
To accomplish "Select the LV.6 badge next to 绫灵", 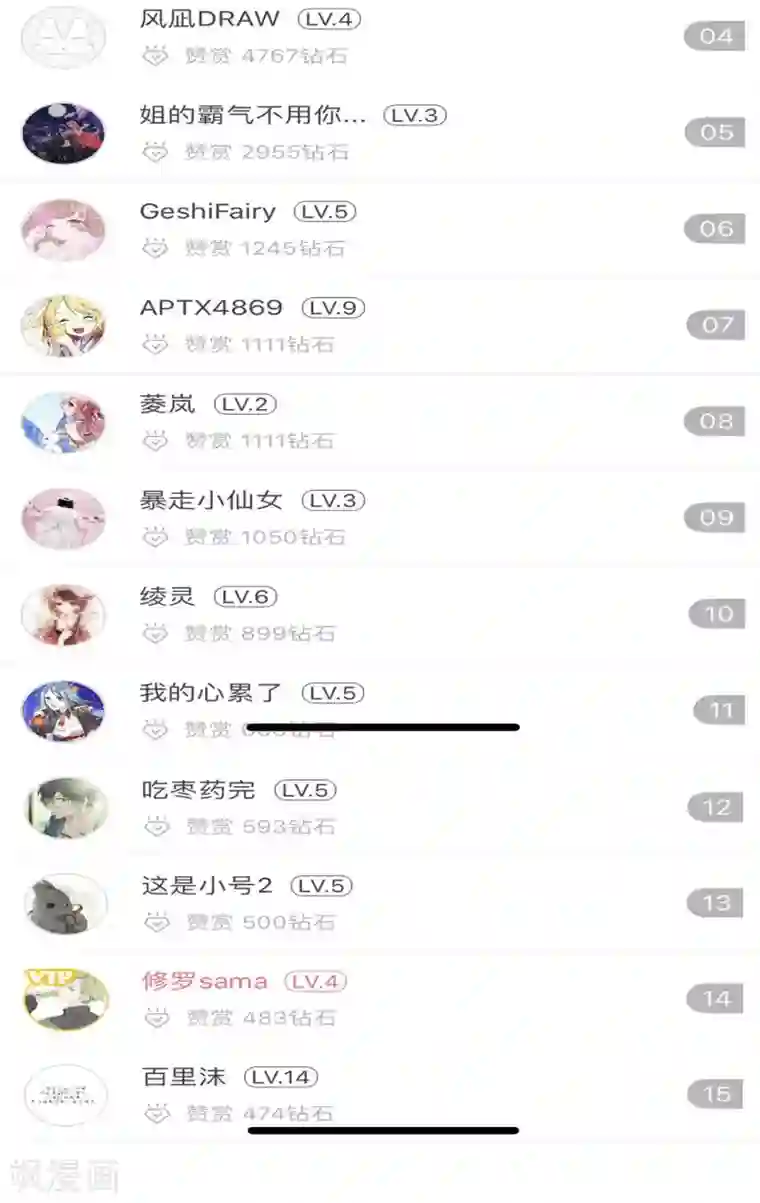I will pos(249,595).
